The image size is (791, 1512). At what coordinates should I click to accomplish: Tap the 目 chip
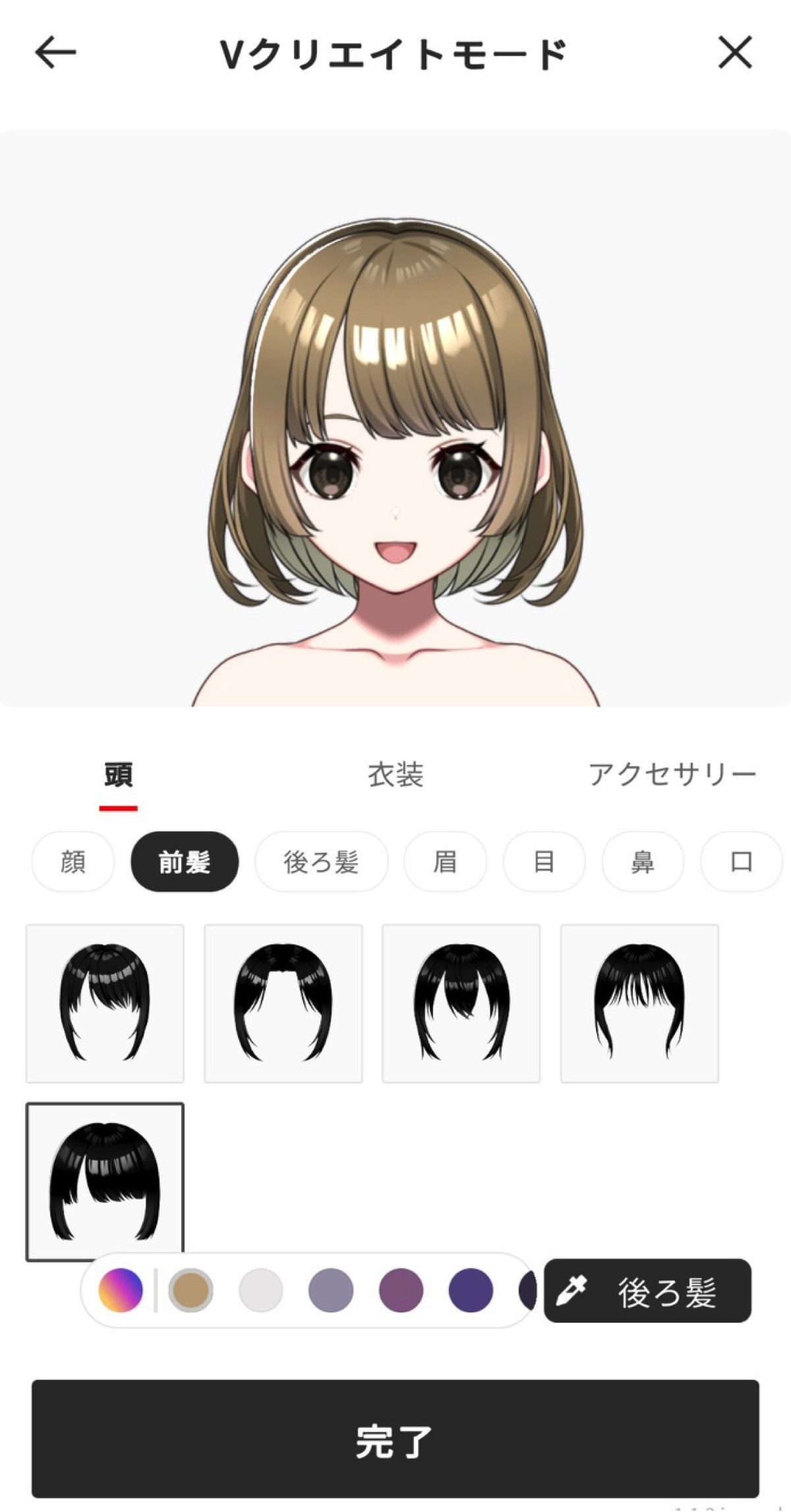(x=544, y=862)
